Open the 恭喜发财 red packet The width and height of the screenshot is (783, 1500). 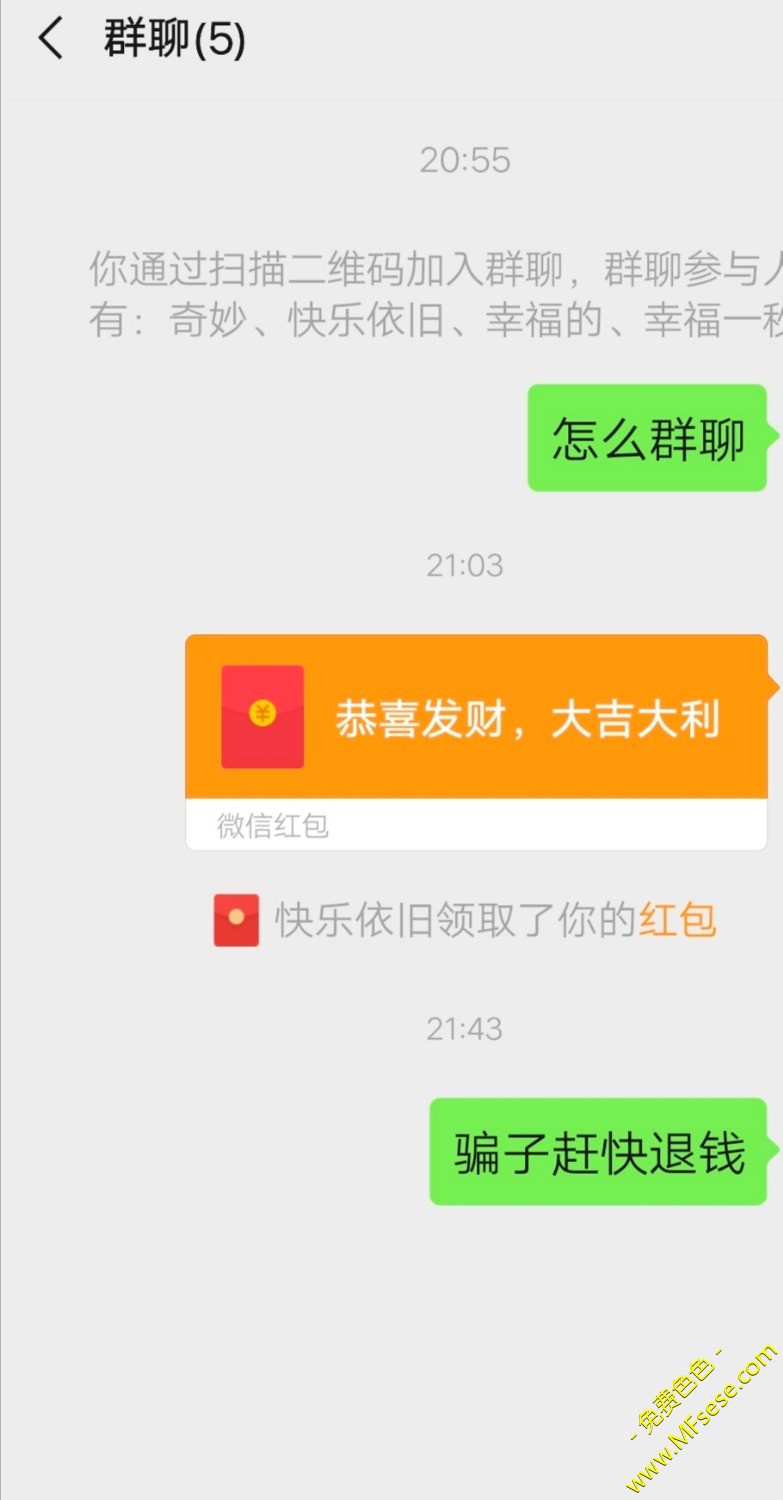click(476, 718)
